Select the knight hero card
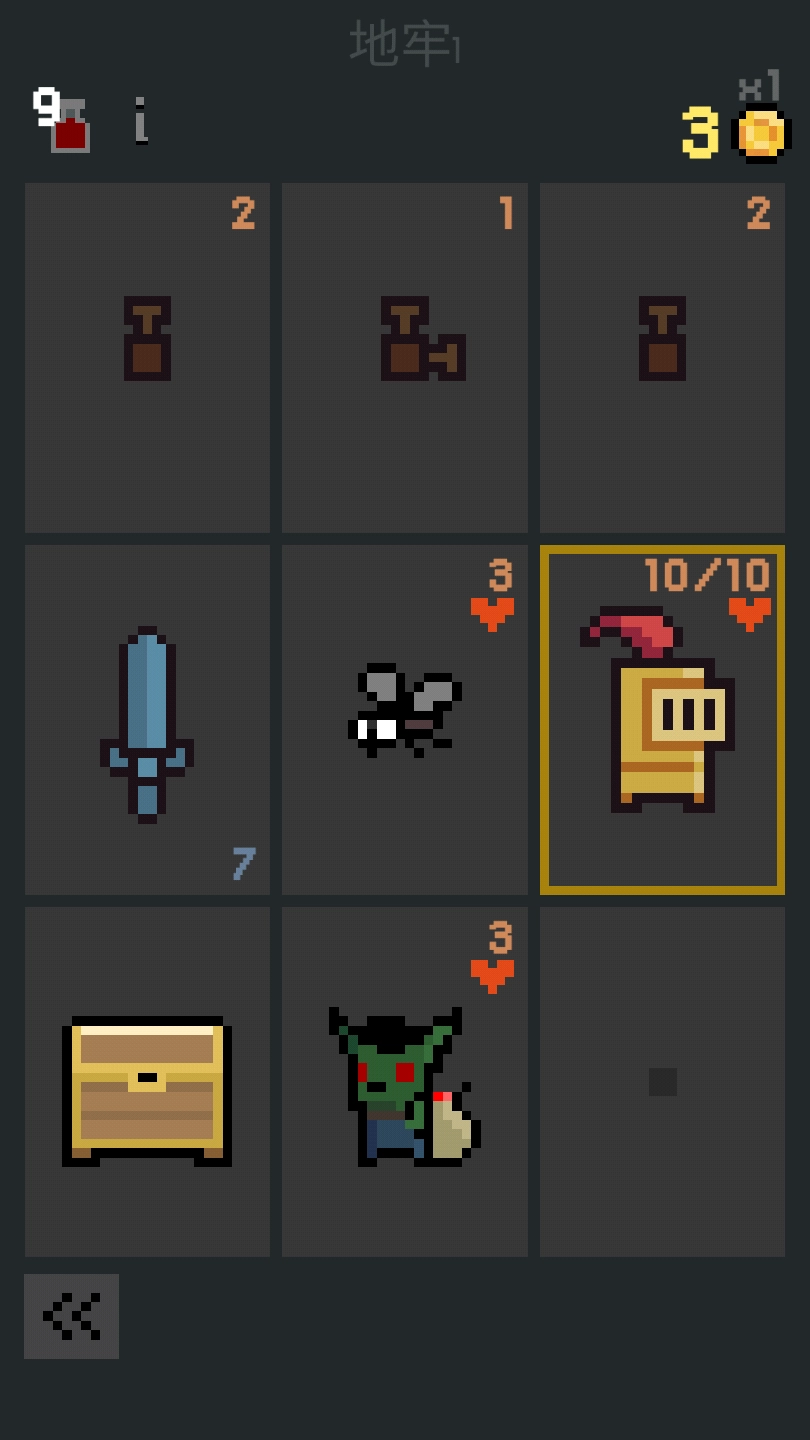This screenshot has height=1440, width=810. (x=662, y=719)
